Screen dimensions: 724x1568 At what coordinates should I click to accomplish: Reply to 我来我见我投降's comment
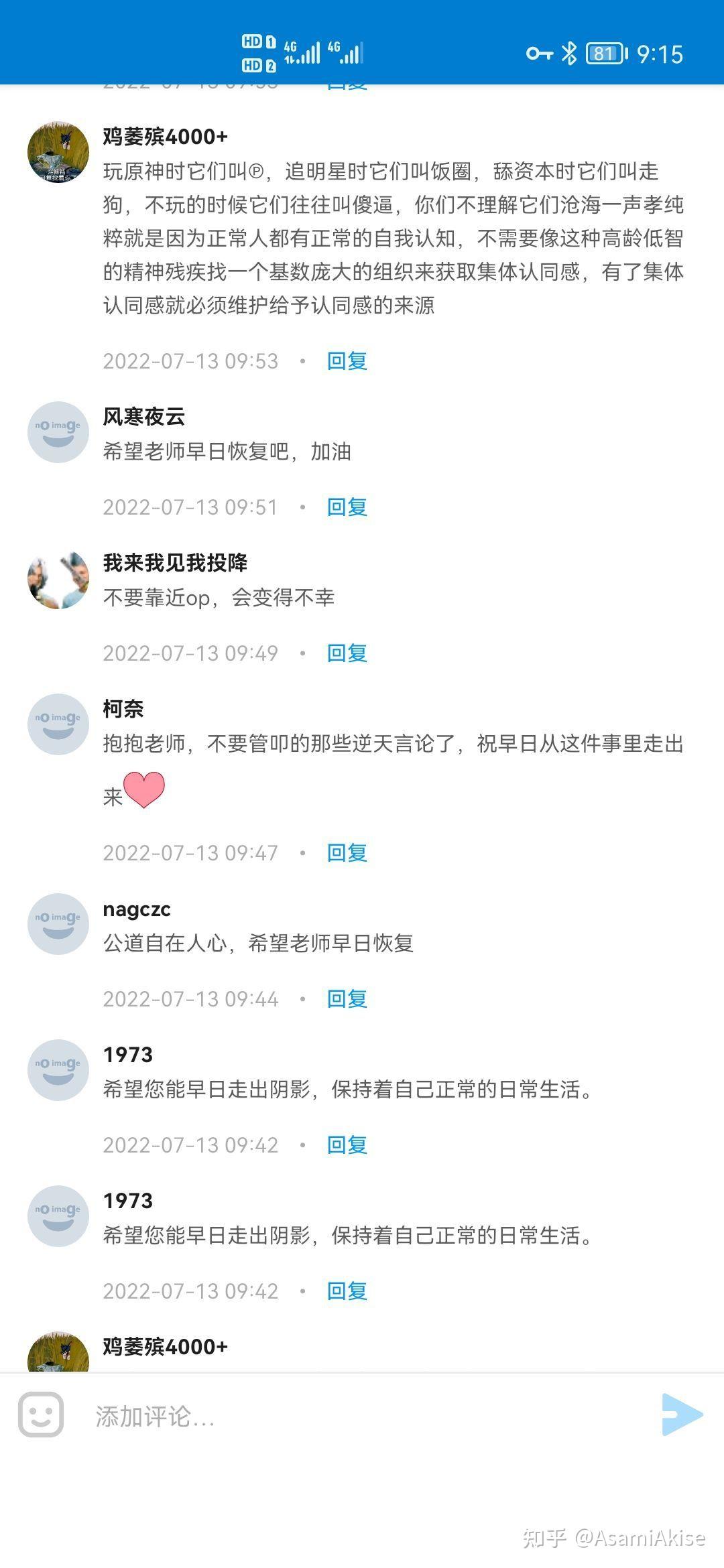click(x=347, y=653)
